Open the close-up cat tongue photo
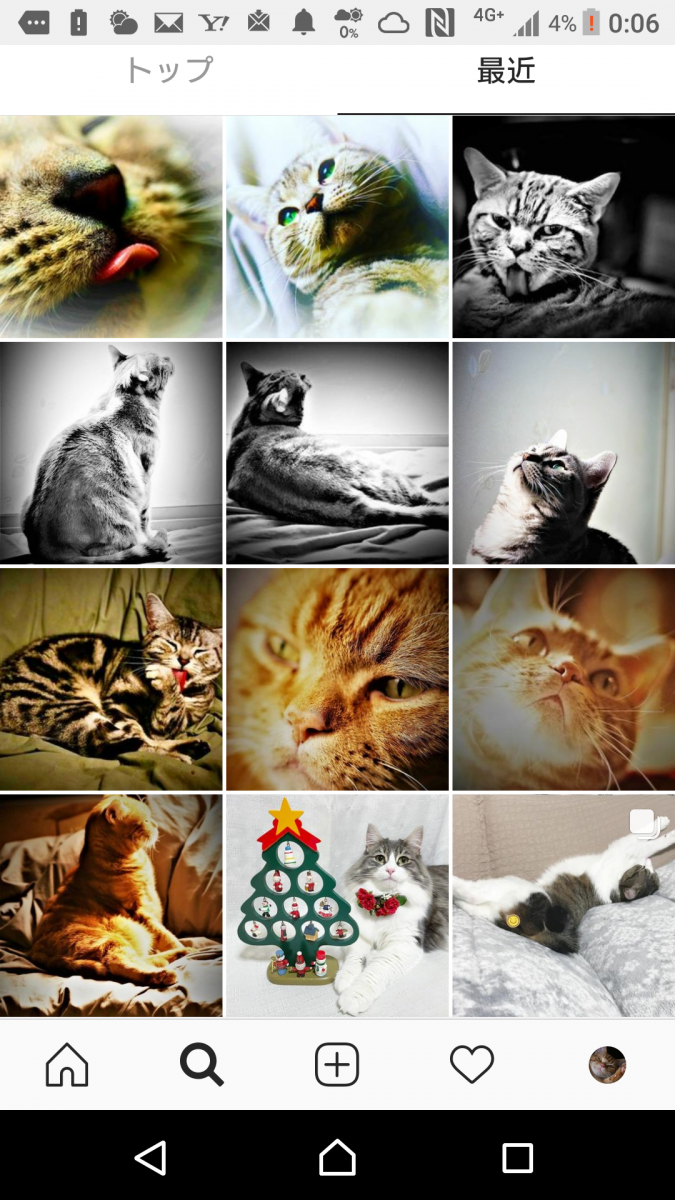675x1200 pixels. tap(111, 227)
